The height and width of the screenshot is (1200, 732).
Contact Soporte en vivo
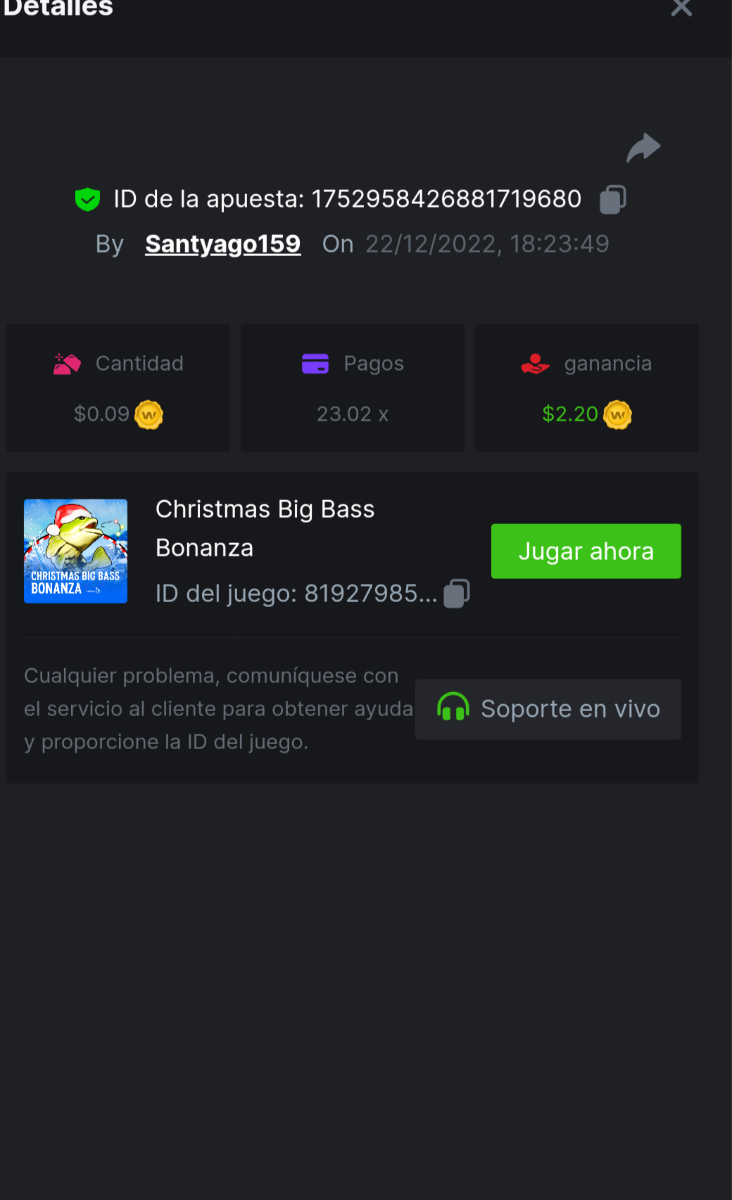(x=548, y=709)
